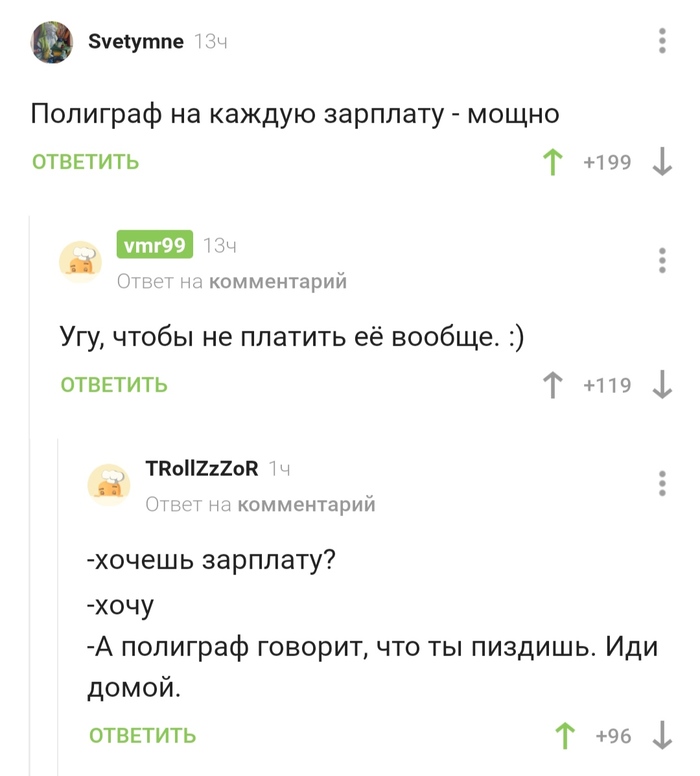Open overflow menu on TRollZzZoR's comment
The image size is (700, 776).
662,483
